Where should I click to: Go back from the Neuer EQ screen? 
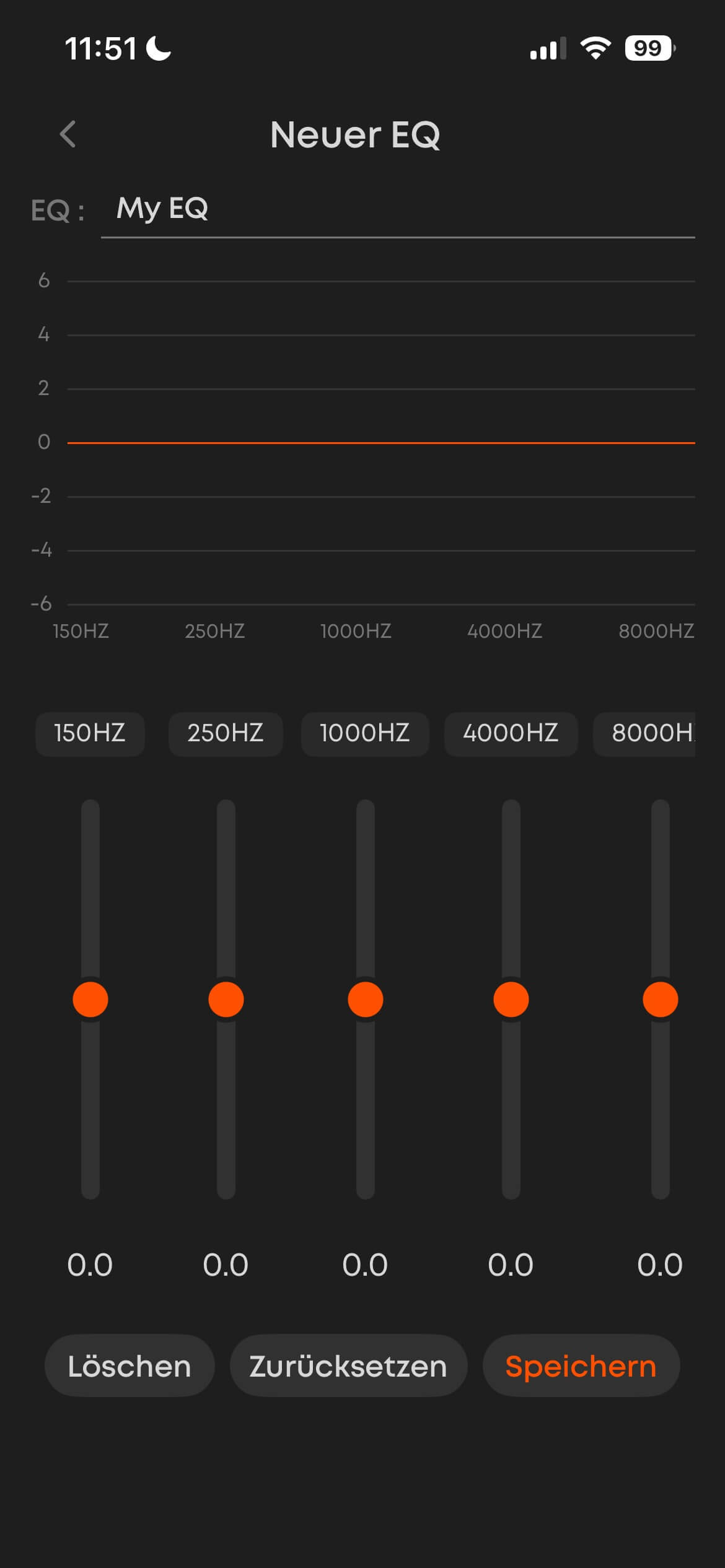point(68,134)
